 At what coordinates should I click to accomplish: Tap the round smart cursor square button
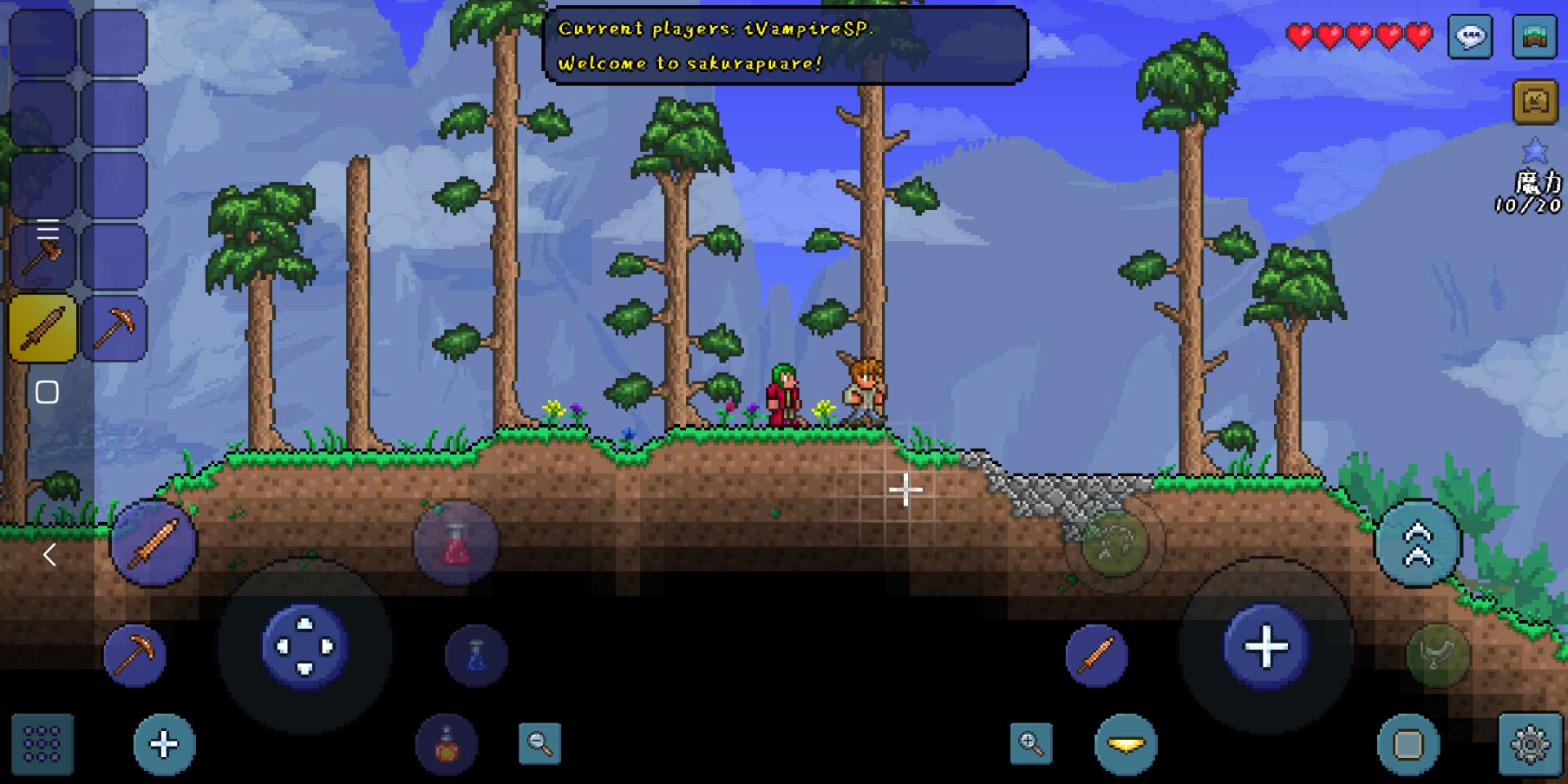click(1407, 744)
